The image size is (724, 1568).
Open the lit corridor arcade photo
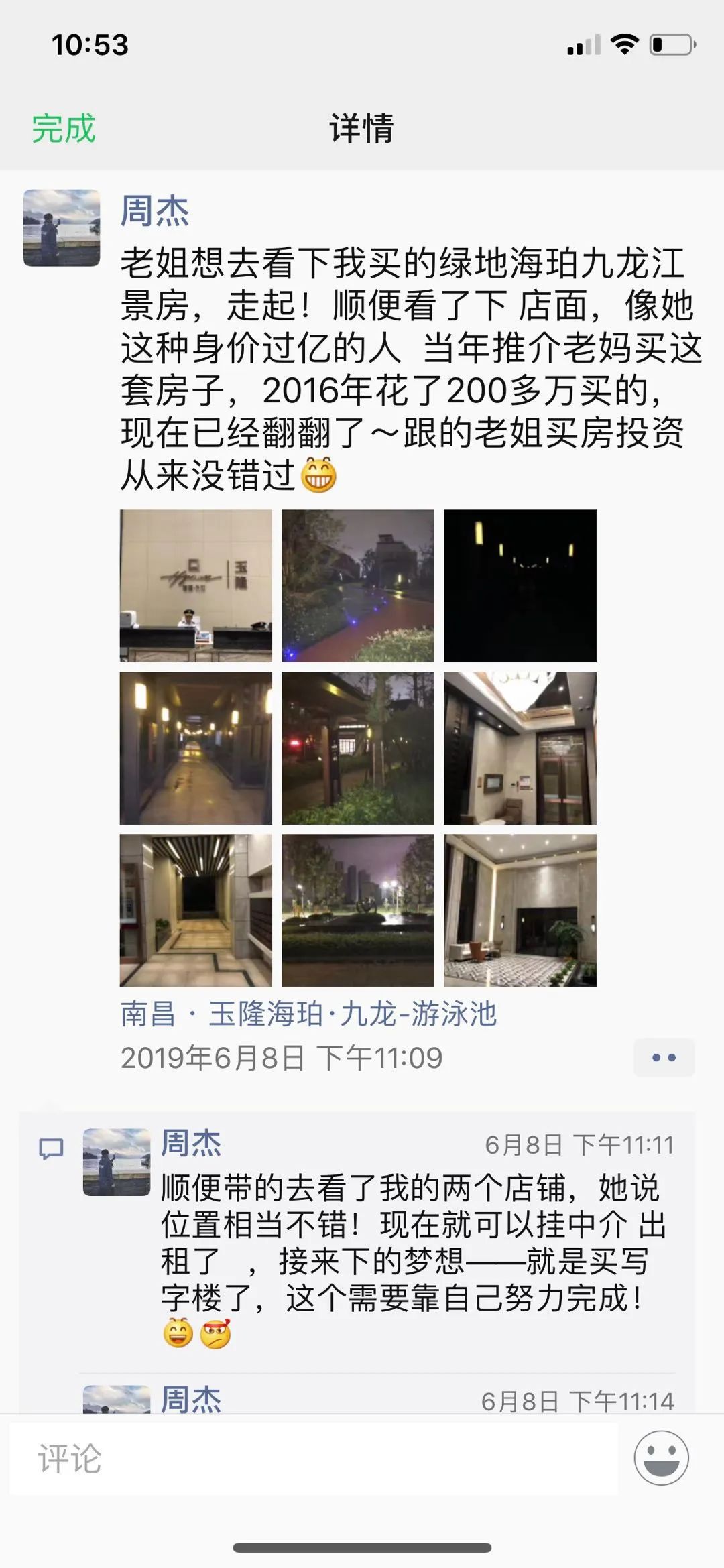pyautogui.click(x=196, y=748)
